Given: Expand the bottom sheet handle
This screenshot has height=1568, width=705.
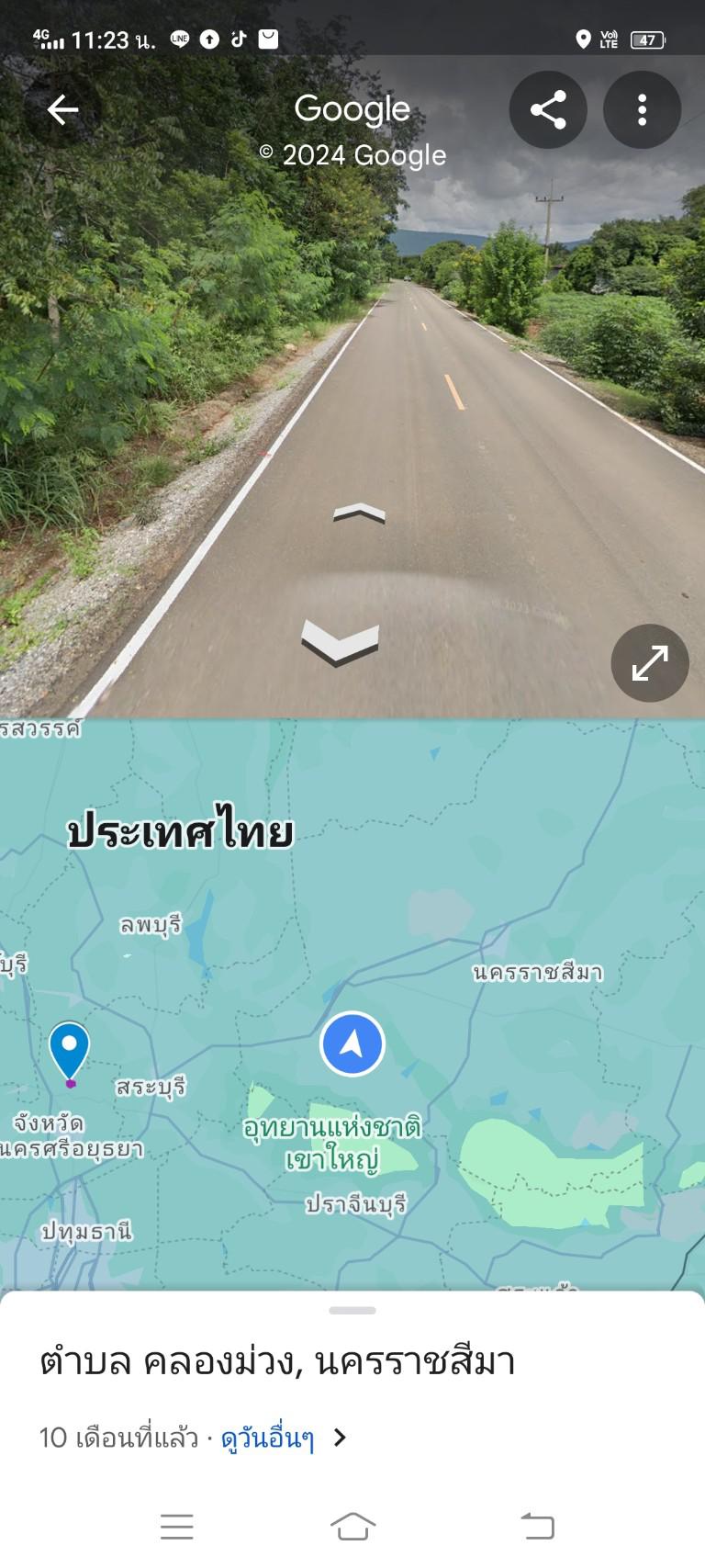Looking at the screenshot, I should 352,1311.
